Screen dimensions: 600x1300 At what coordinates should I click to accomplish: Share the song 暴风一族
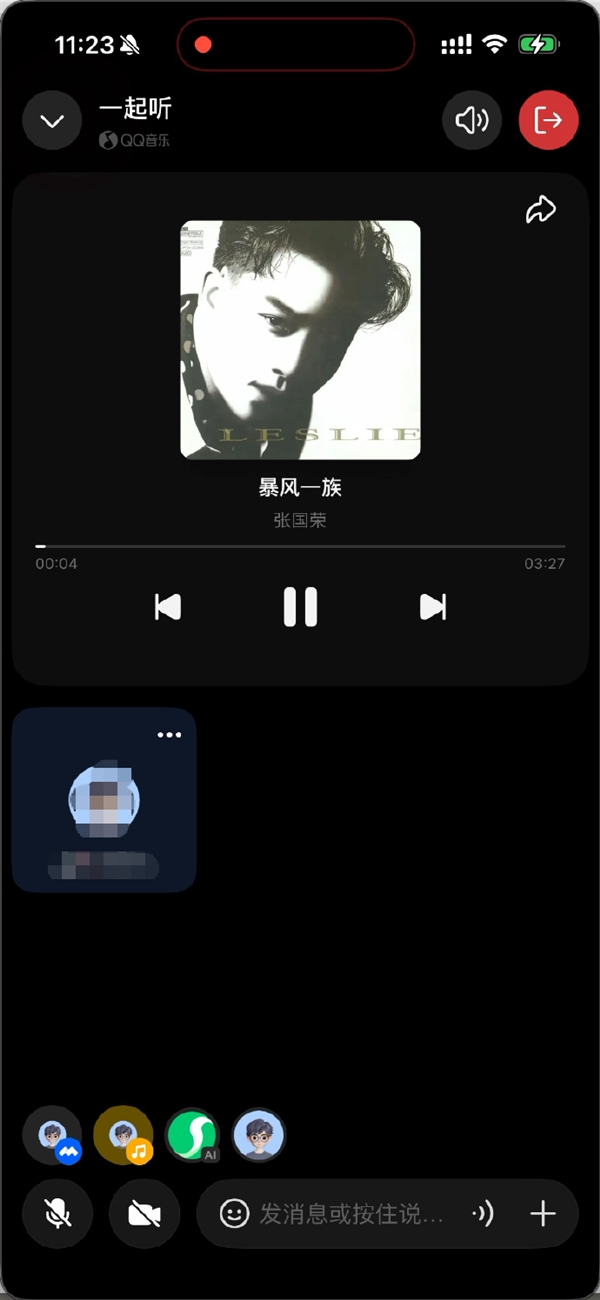pyautogui.click(x=541, y=210)
